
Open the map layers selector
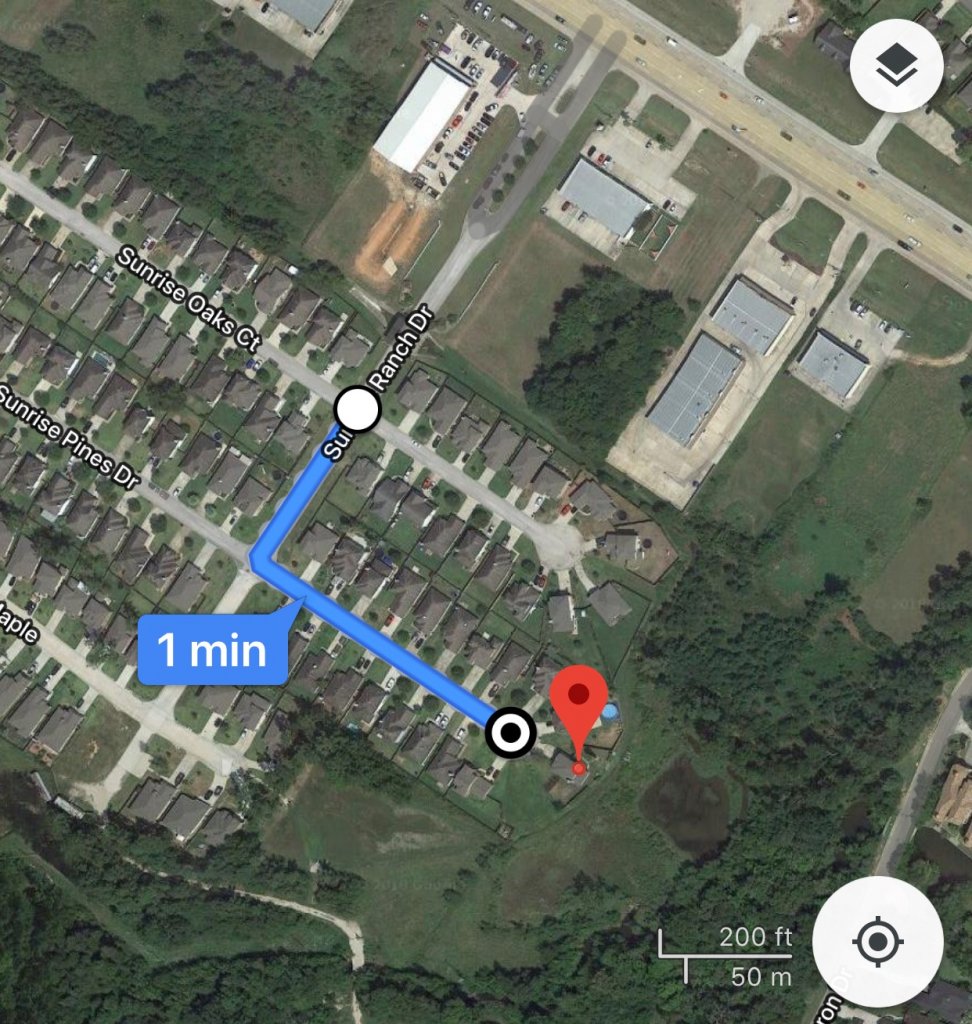point(896,66)
